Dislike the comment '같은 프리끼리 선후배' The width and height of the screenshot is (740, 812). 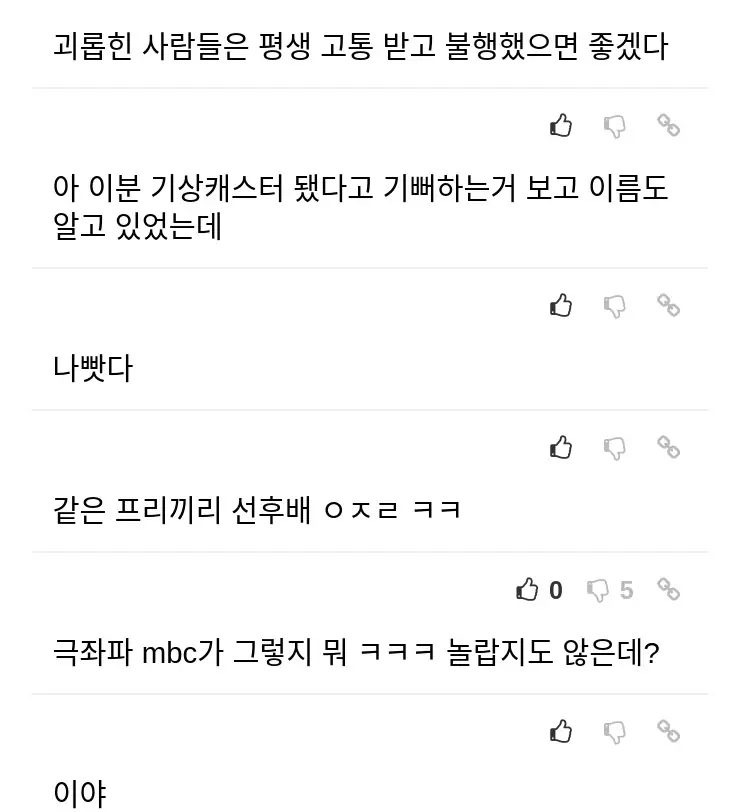pyautogui.click(x=615, y=448)
